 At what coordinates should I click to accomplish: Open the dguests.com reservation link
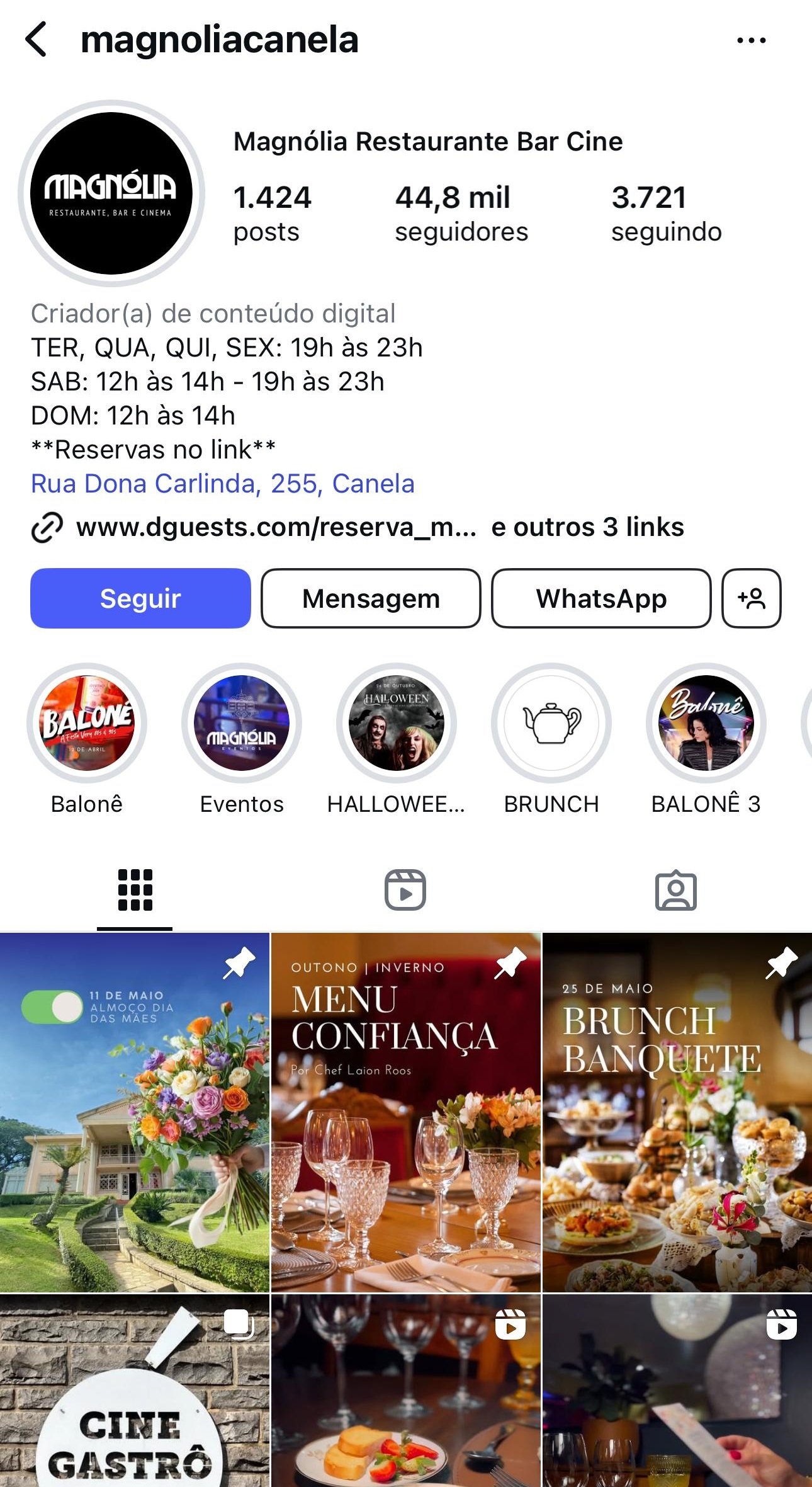click(x=276, y=527)
